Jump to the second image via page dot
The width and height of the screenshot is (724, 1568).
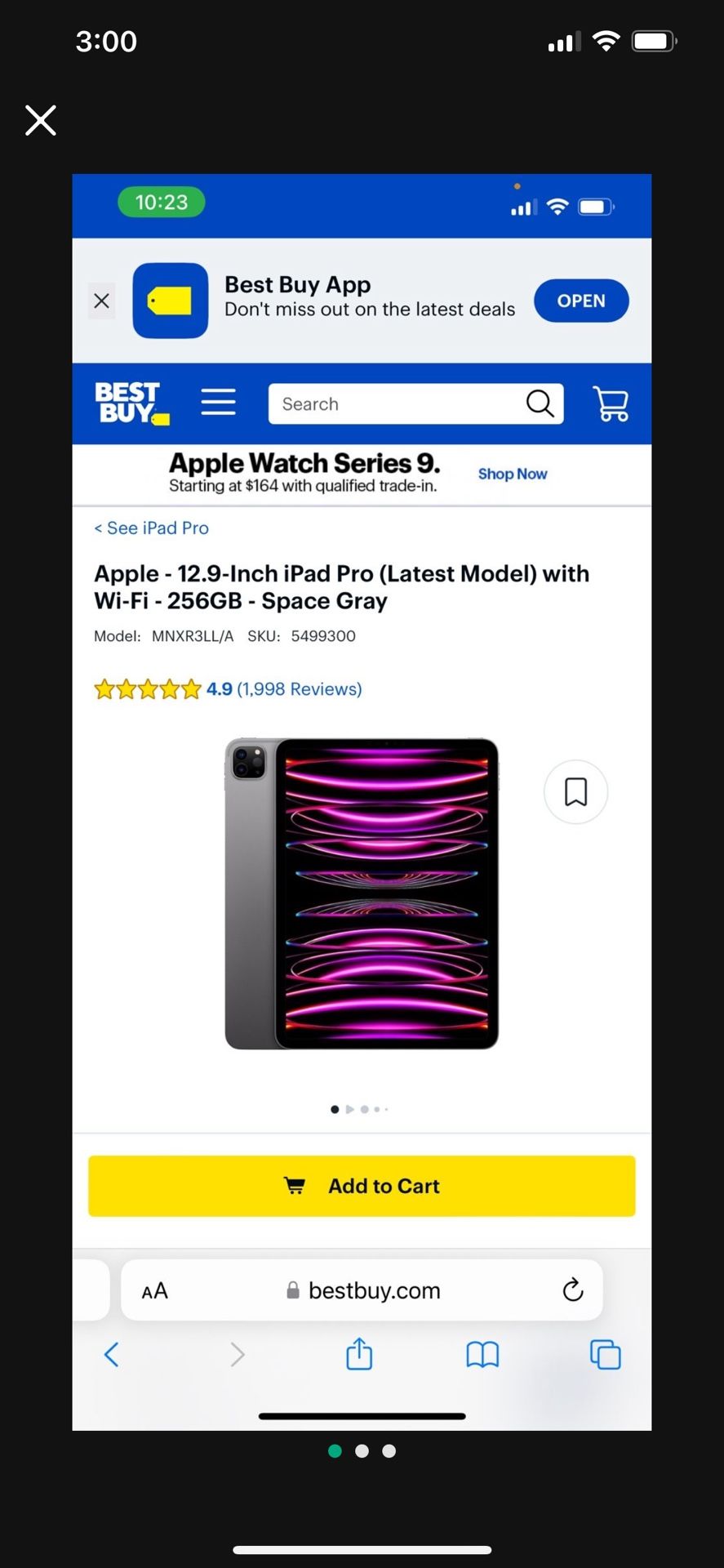pyautogui.click(x=362, y=1451)
